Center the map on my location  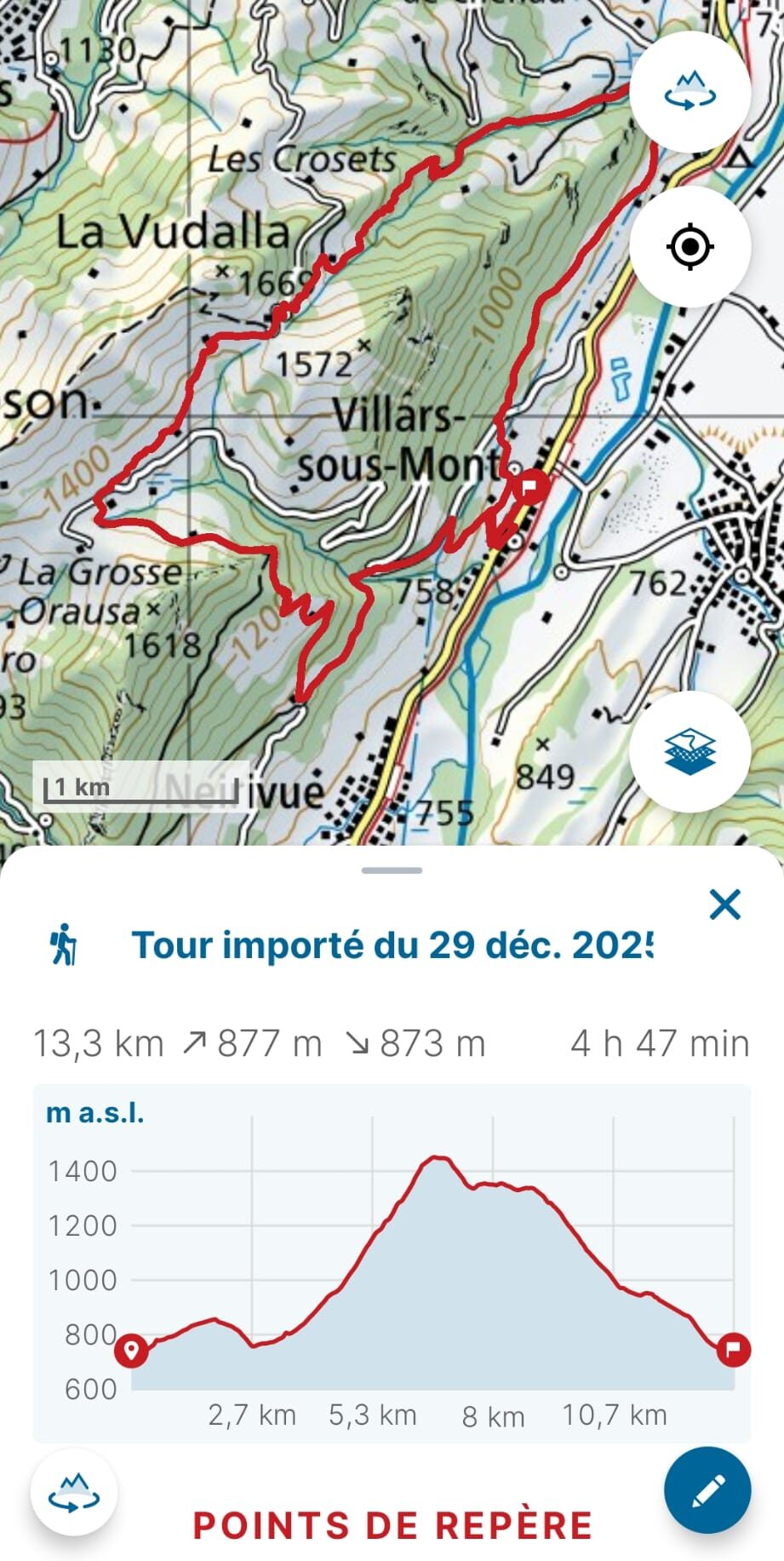pyautogui.click(x=690, y=247)
